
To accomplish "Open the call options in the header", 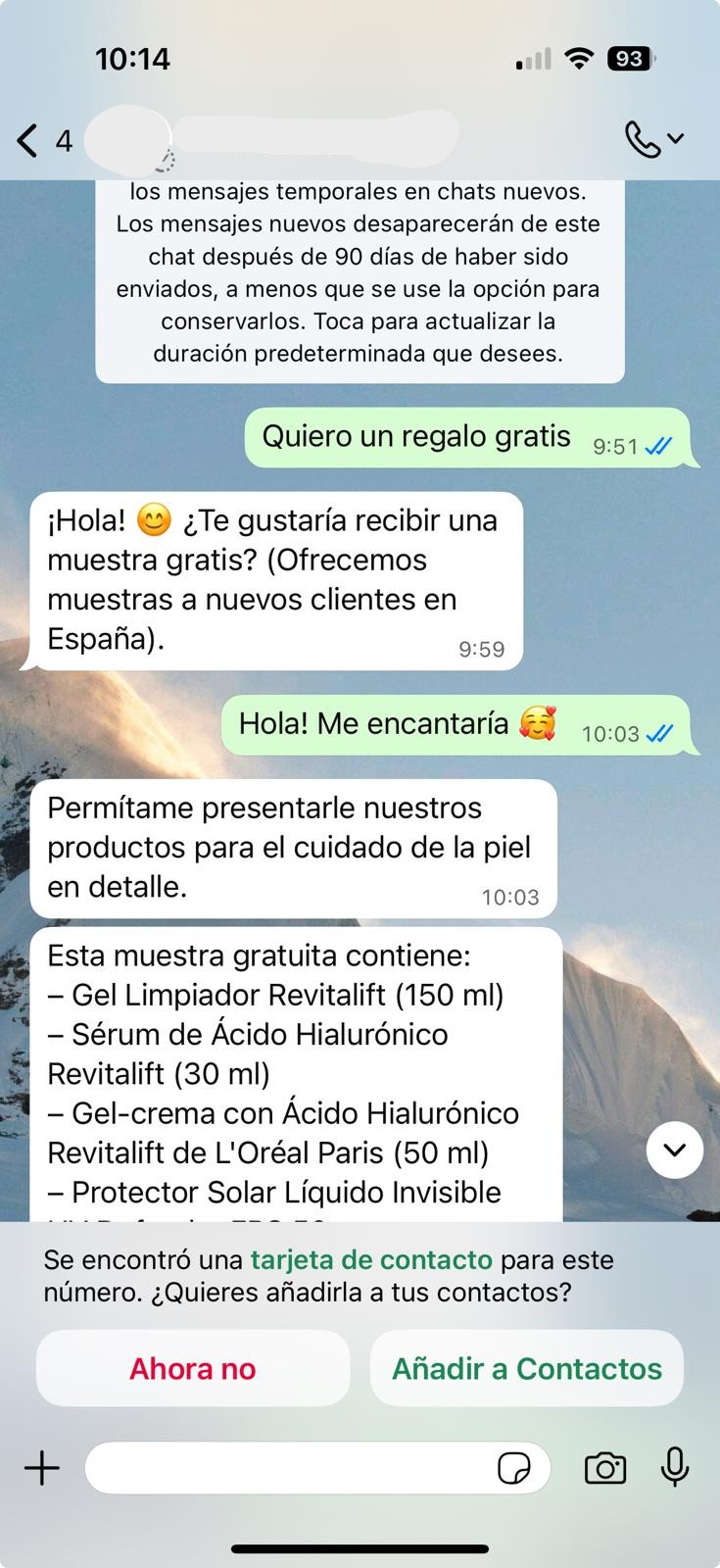I will pos(653,140).
